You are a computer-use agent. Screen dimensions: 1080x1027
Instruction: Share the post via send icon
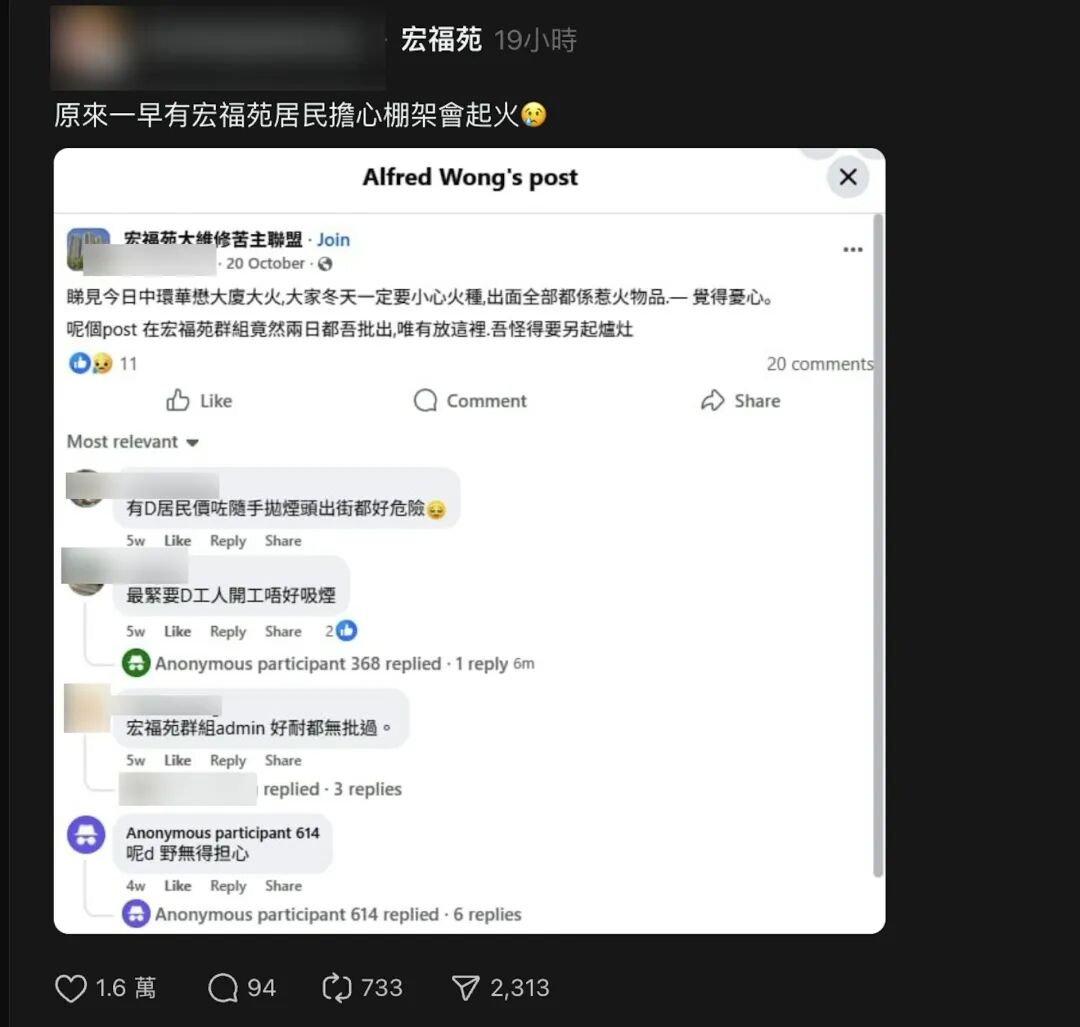pyautogui.click(x=466, y=989)
